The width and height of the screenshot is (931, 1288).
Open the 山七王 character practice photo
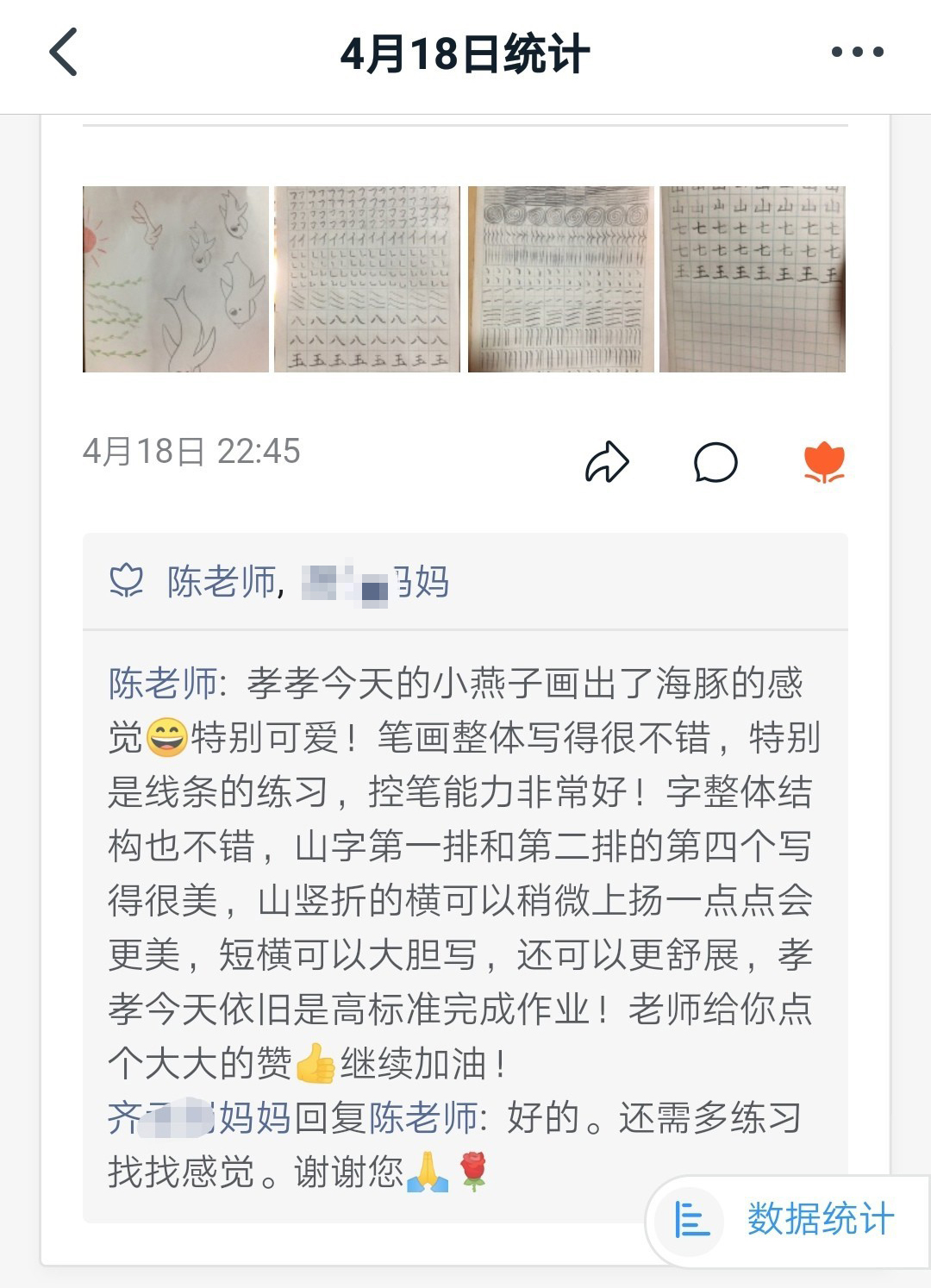(753, 279)
